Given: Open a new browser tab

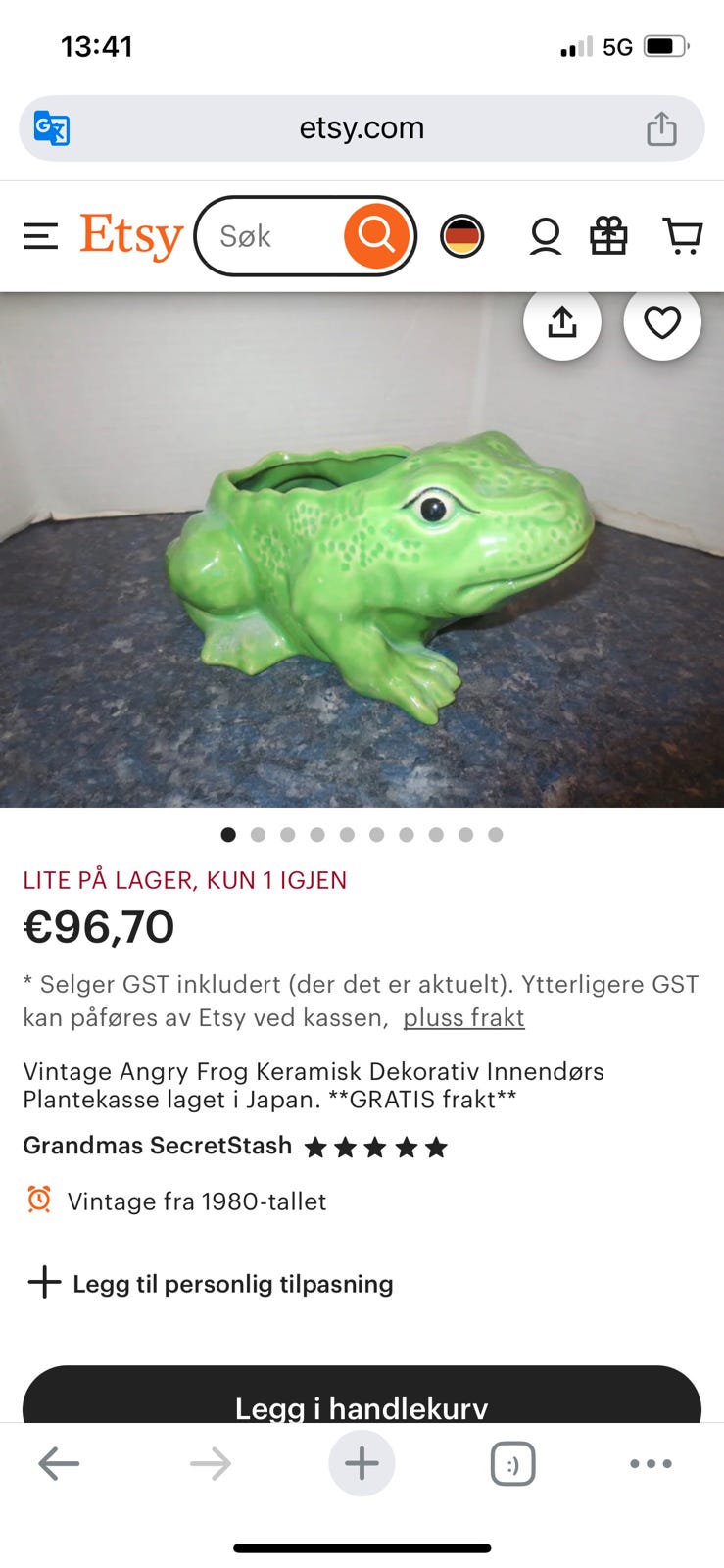Looking at the screenshot, I should pyautogui.click(x=362, y=1463).
